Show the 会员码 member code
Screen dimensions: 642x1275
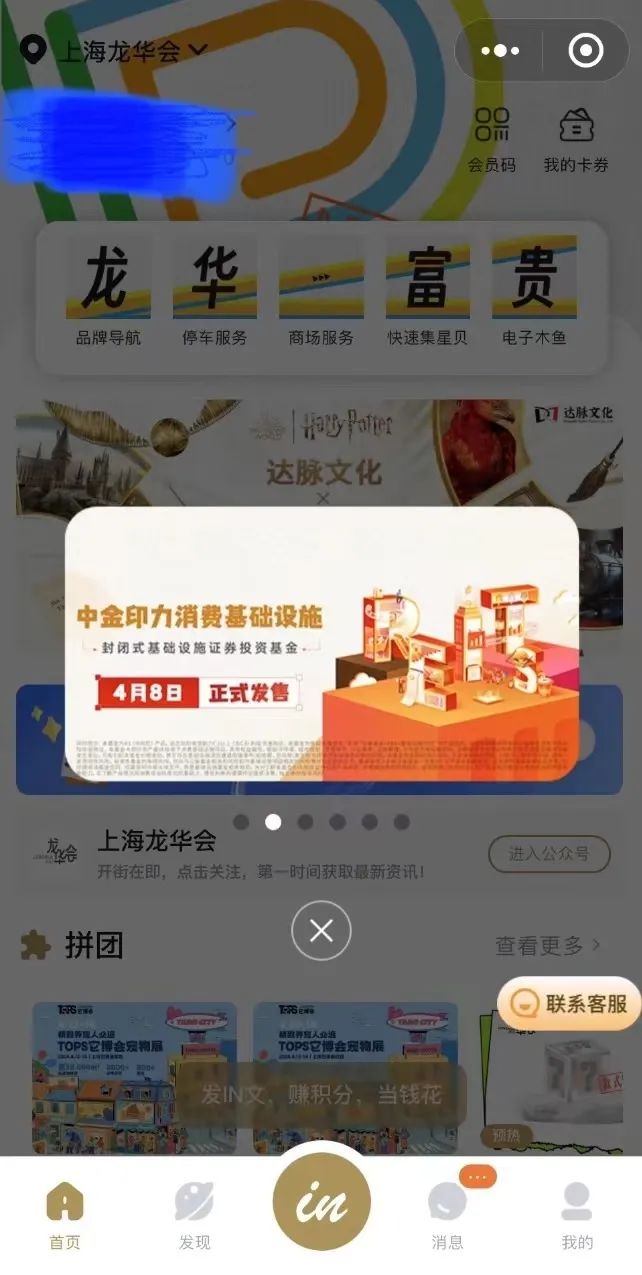[491, 139]
